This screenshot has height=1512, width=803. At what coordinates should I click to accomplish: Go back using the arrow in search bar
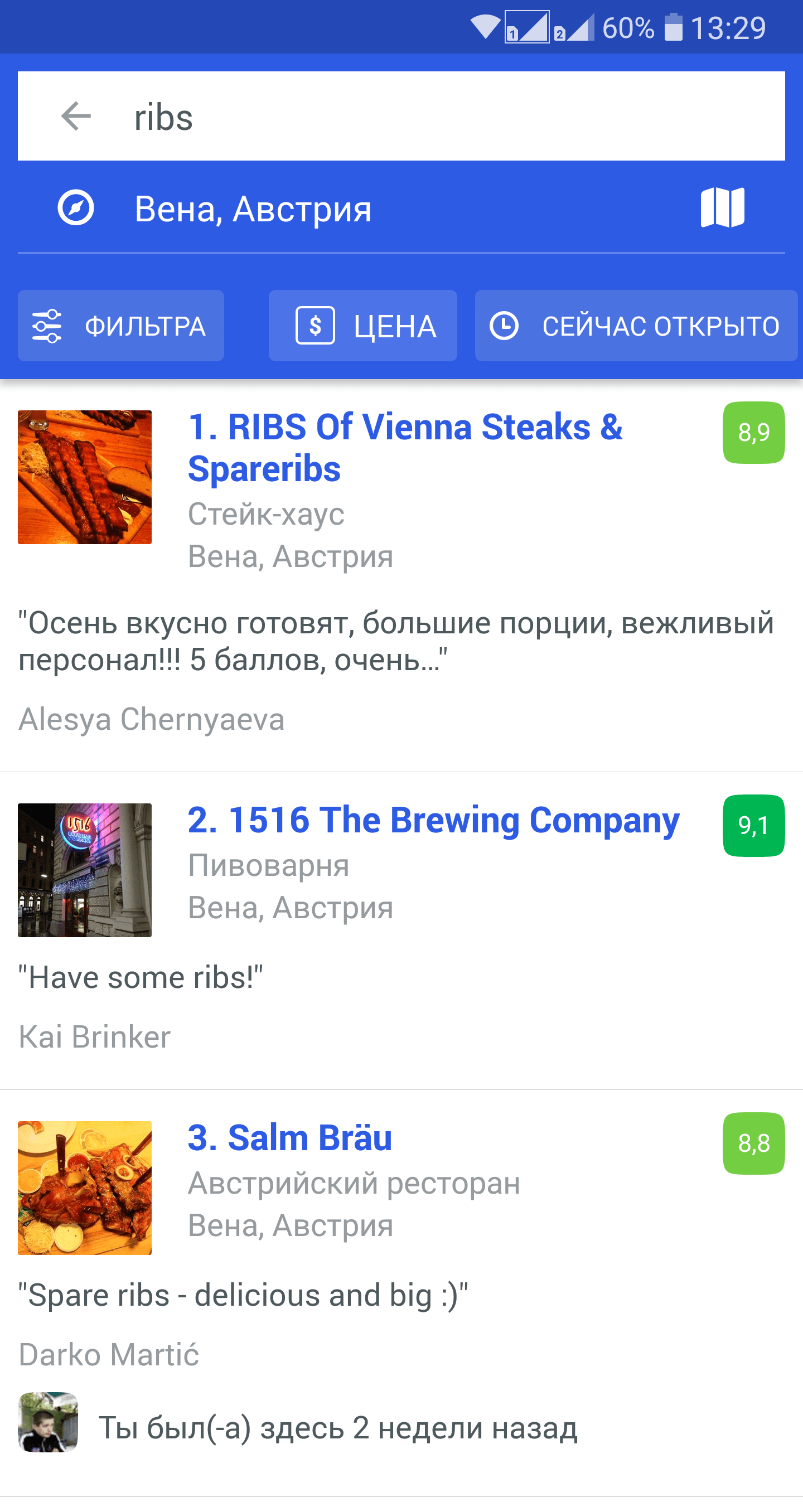[76, 116]
